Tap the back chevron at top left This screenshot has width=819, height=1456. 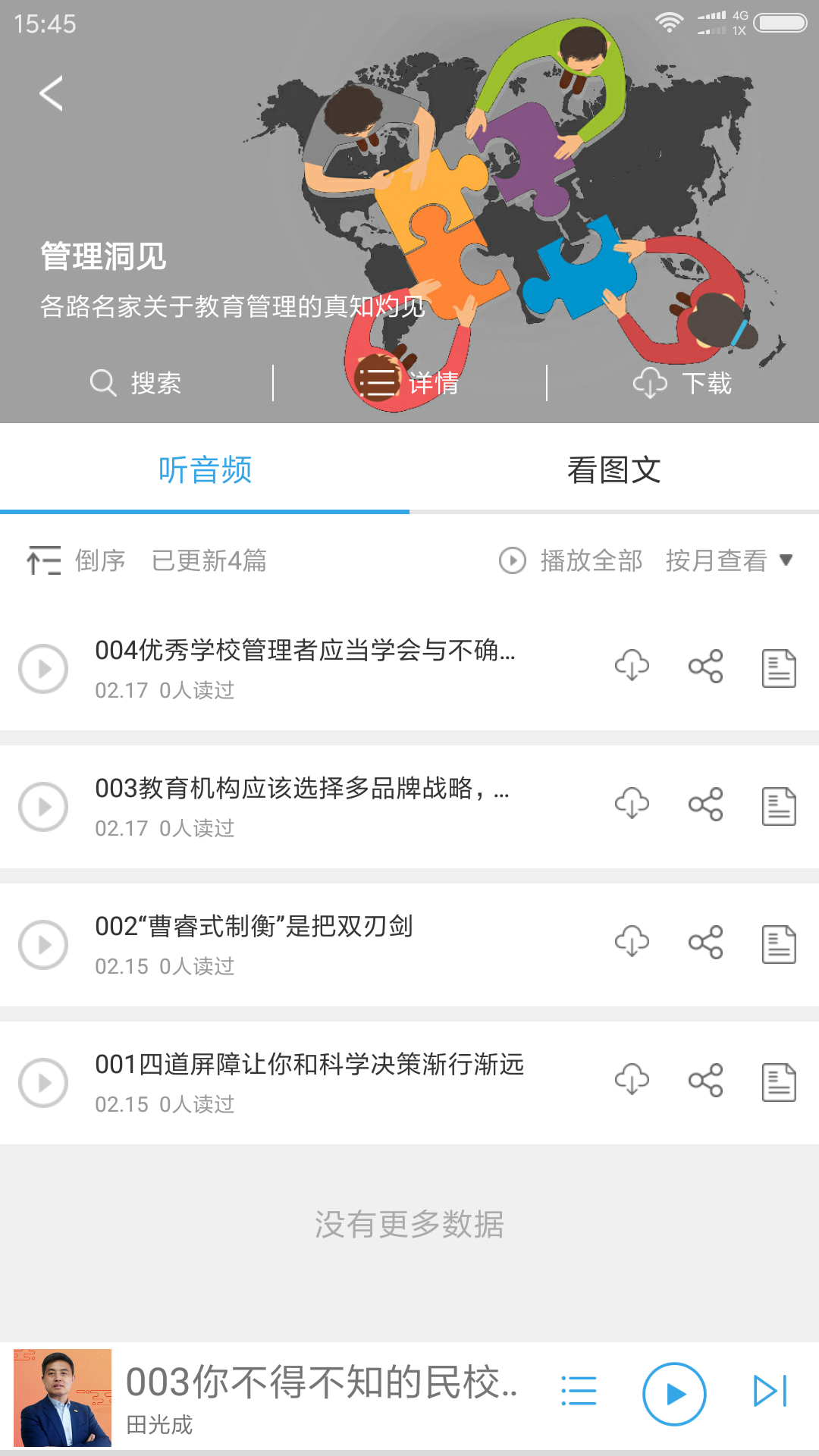click(50, 93)
